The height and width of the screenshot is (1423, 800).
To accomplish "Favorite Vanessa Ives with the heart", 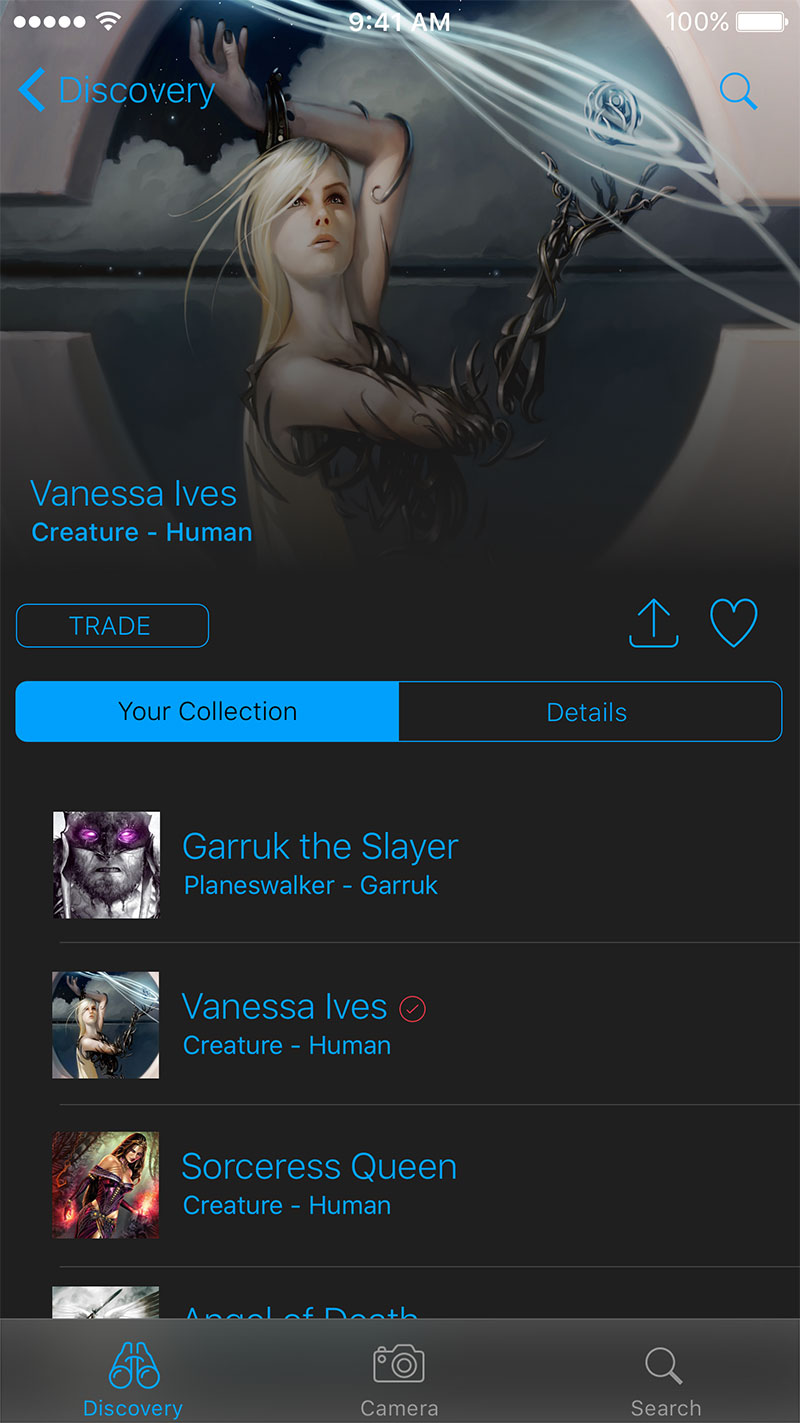I will [x=734, y=623].
